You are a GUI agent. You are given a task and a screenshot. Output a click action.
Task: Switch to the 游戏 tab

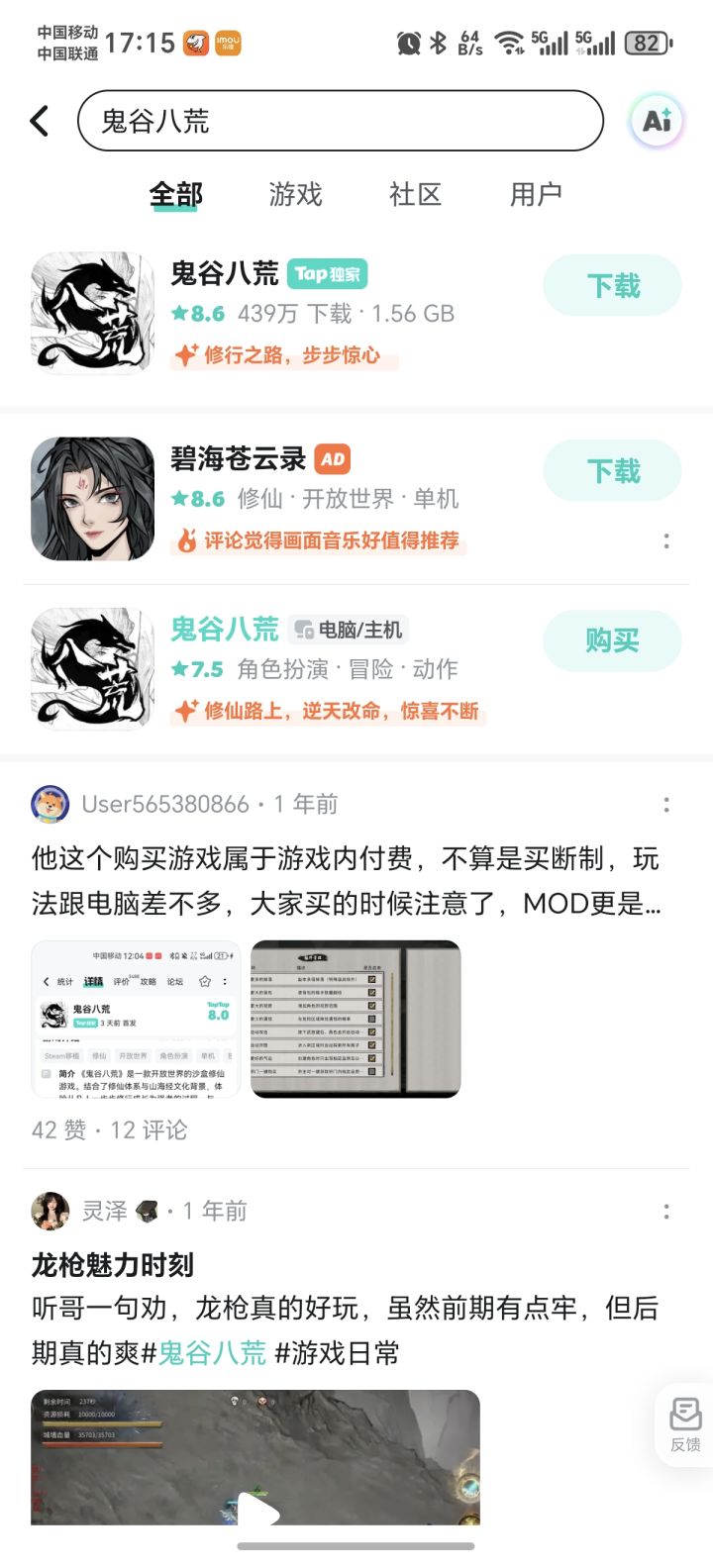pos(294,195)
